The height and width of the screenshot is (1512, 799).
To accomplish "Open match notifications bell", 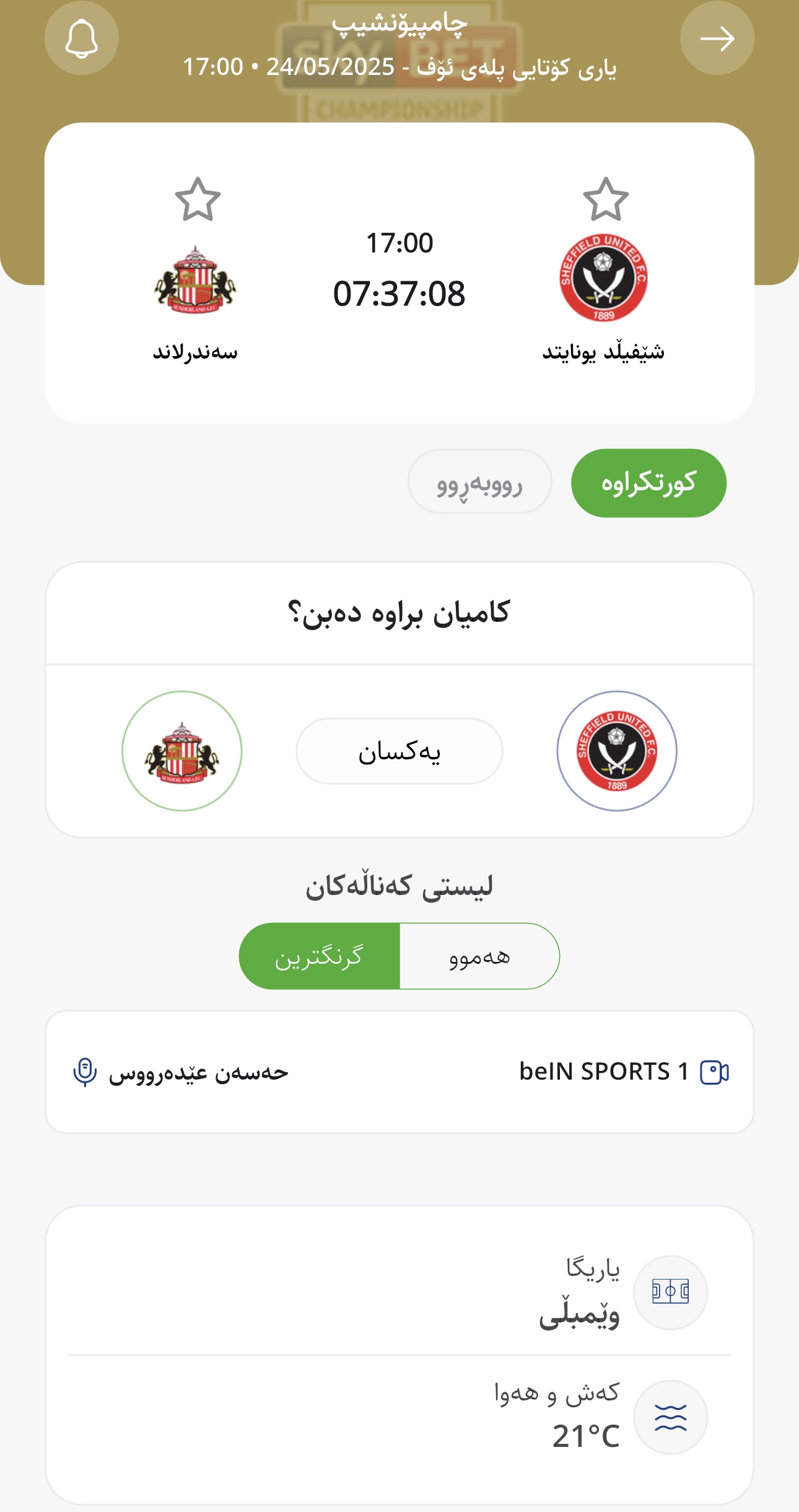I will [81, 38].
